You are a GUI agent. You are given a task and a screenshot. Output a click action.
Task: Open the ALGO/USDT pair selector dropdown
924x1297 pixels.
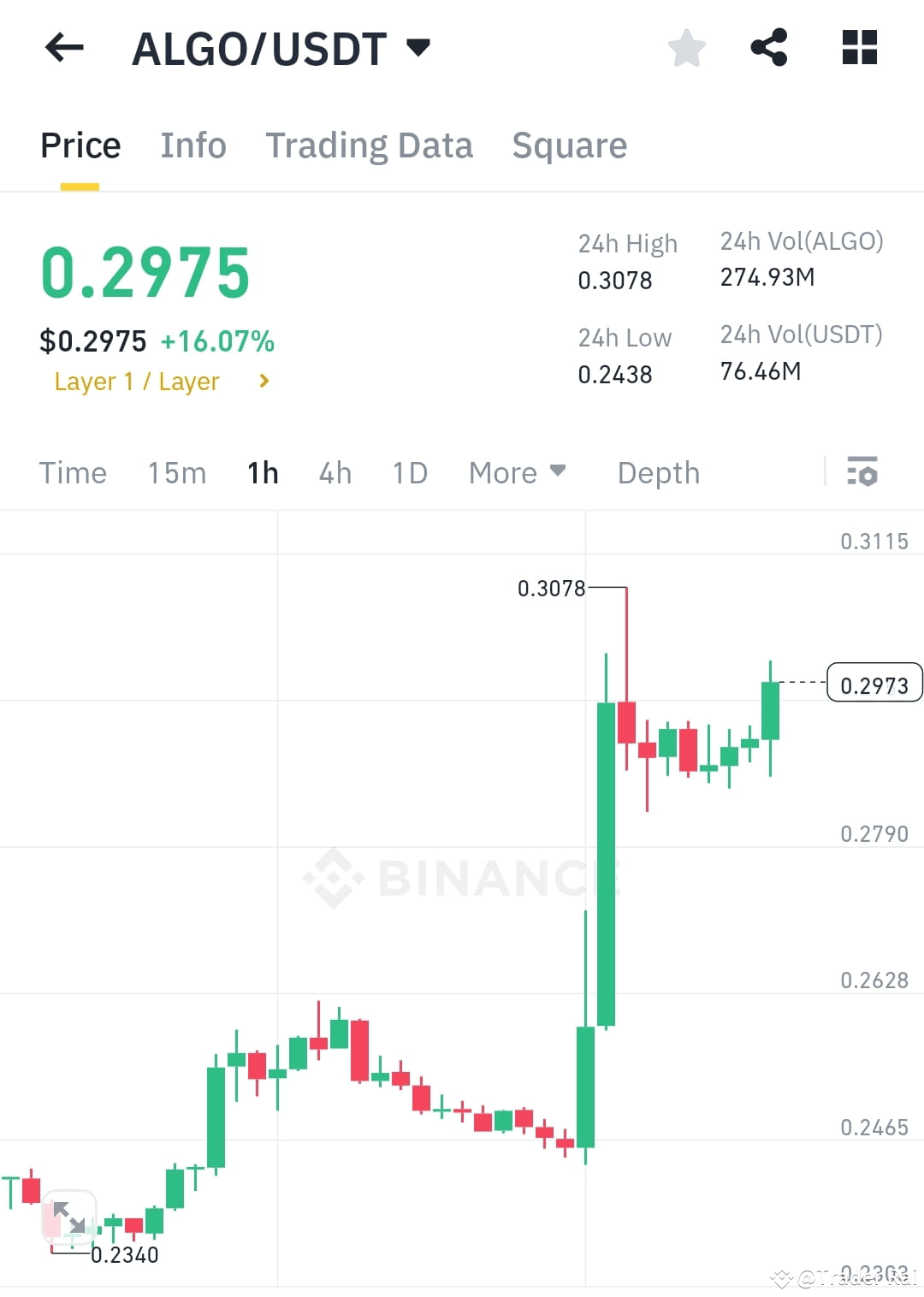pos(418,47)
